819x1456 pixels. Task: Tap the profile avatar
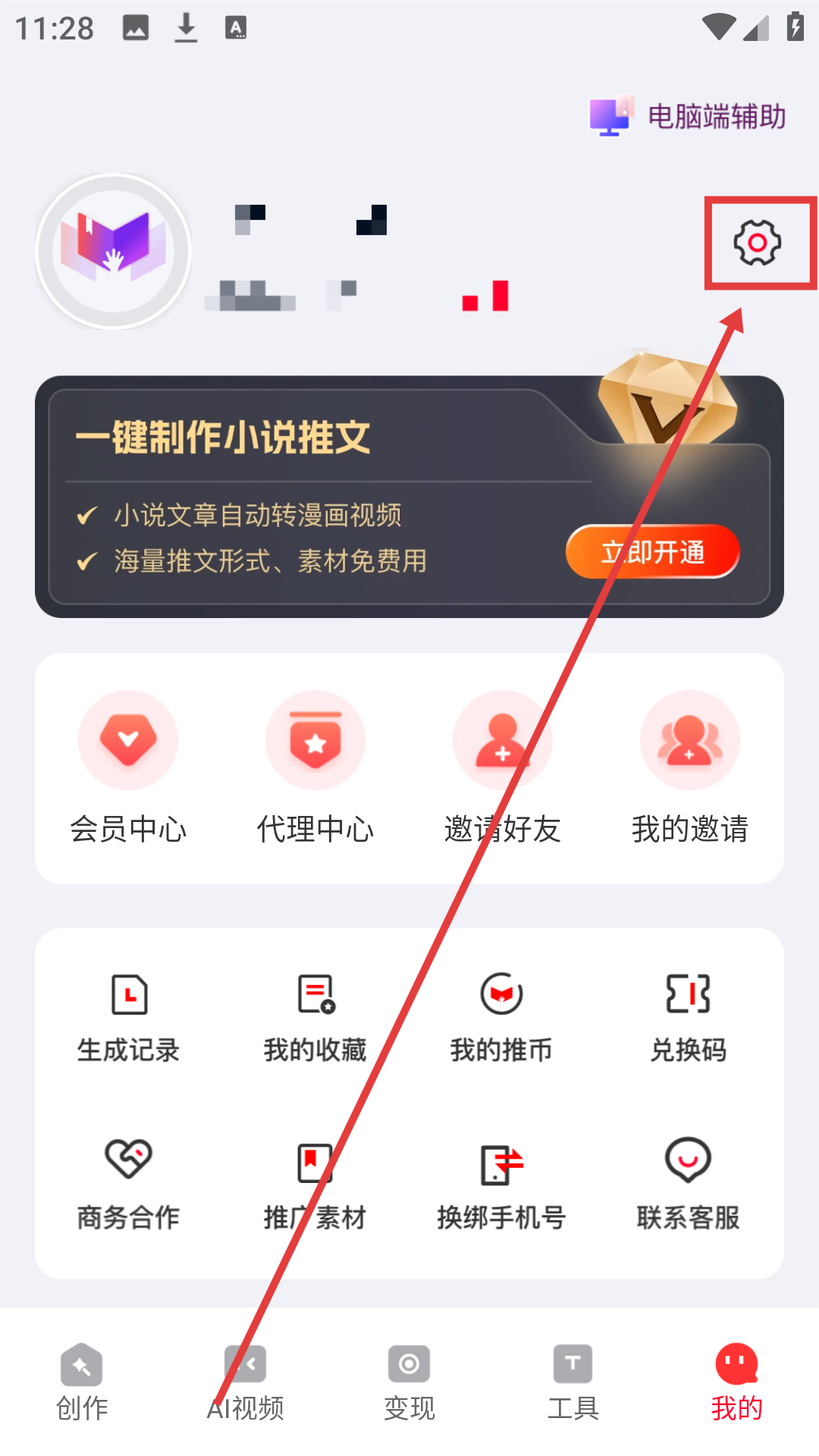[114, 252]
